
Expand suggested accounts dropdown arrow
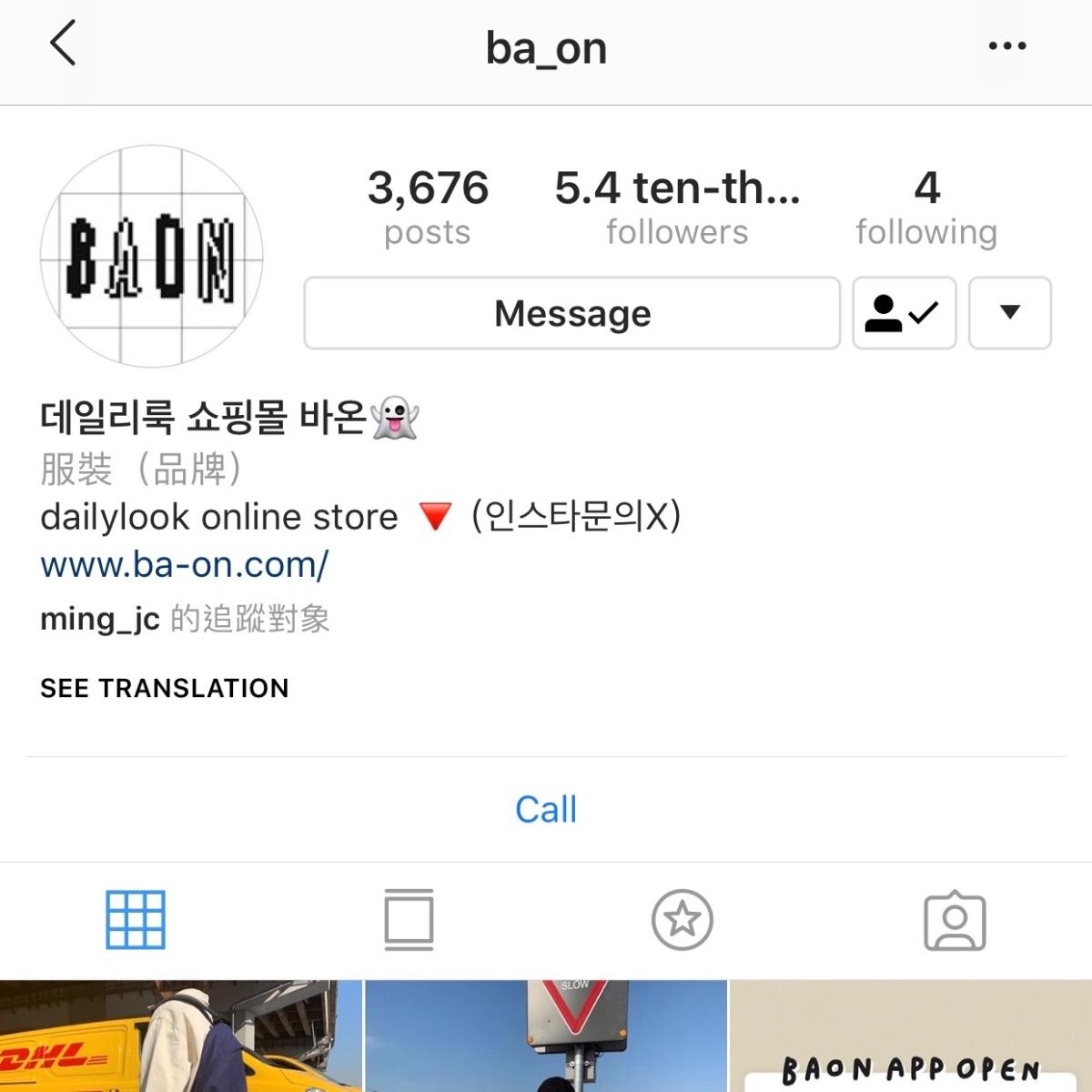1009,313
